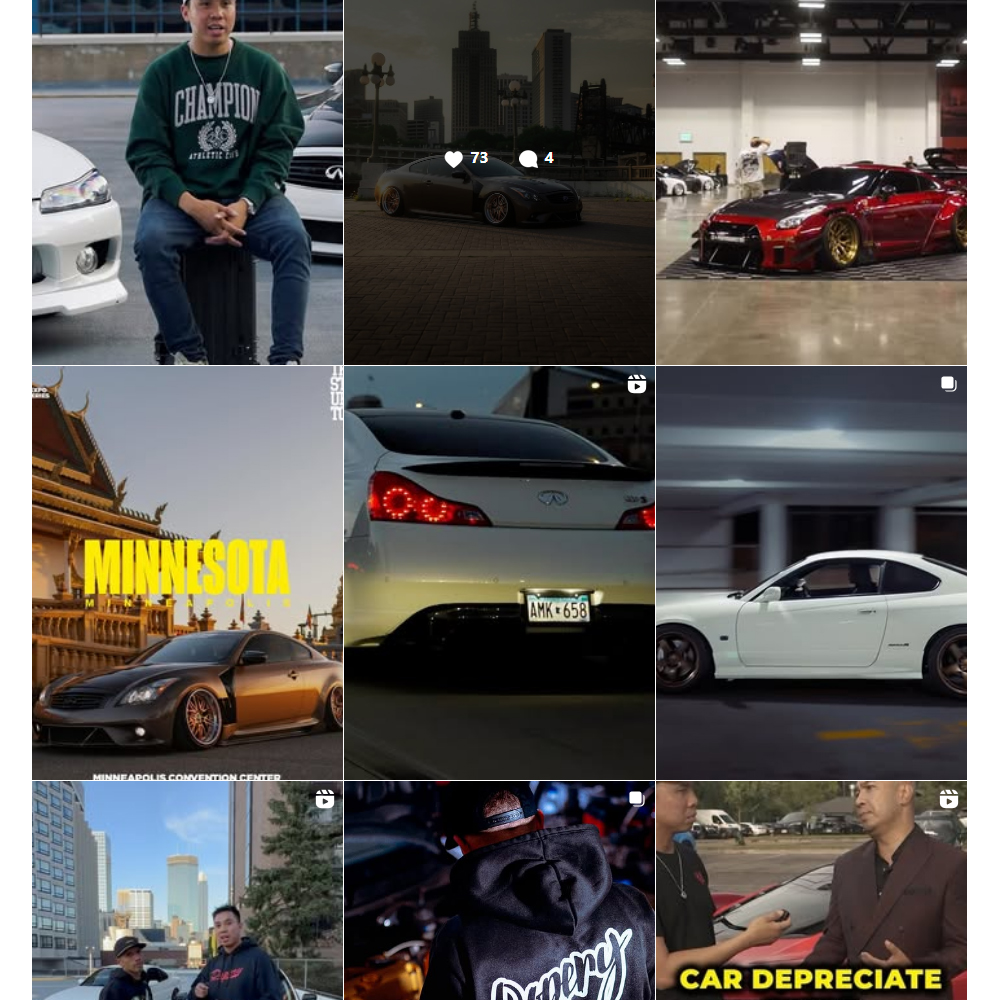The width and height of the screenshot is (1000, 1000).
Task: Open the post with the green Champion sweatshirt
Action: pos(187,182)
